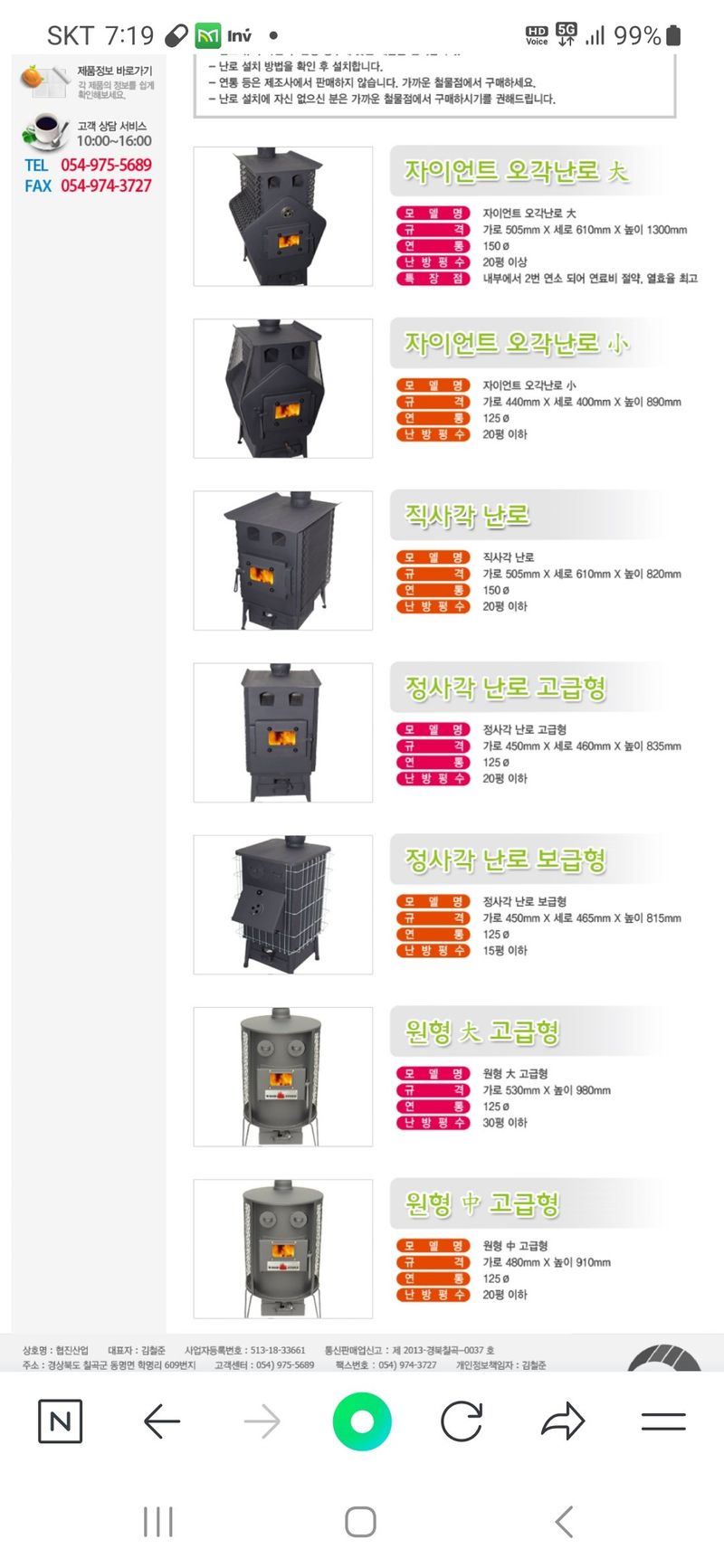The width and height of the screenshot is (724, 1568).
Task: Tap the Android home navigation button
Action: pyautogui.click(x=361, y=1522)
